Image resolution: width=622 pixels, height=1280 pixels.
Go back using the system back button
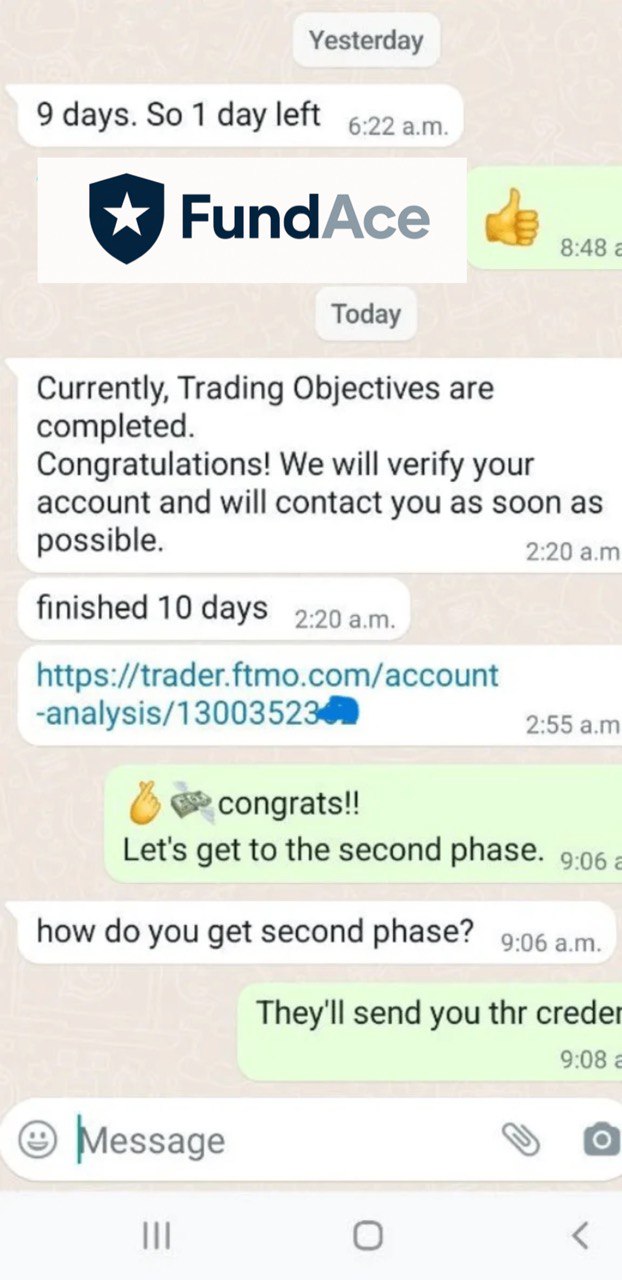point(579,1235)
